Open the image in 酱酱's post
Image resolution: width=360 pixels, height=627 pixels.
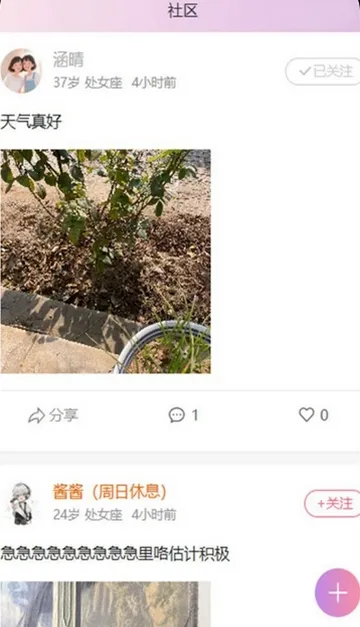(x=106, y=604)
